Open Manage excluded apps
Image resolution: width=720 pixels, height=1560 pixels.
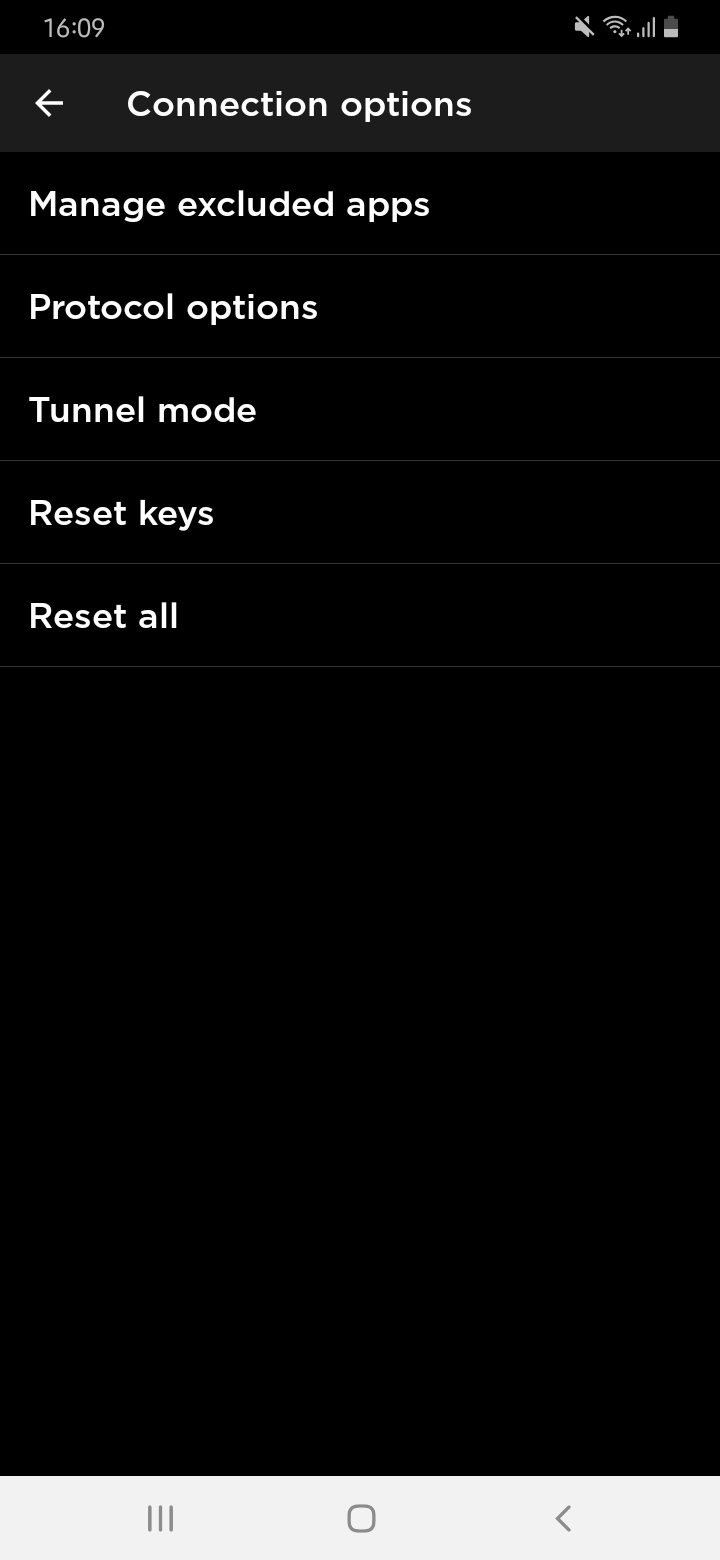click(x=229, y=204)
